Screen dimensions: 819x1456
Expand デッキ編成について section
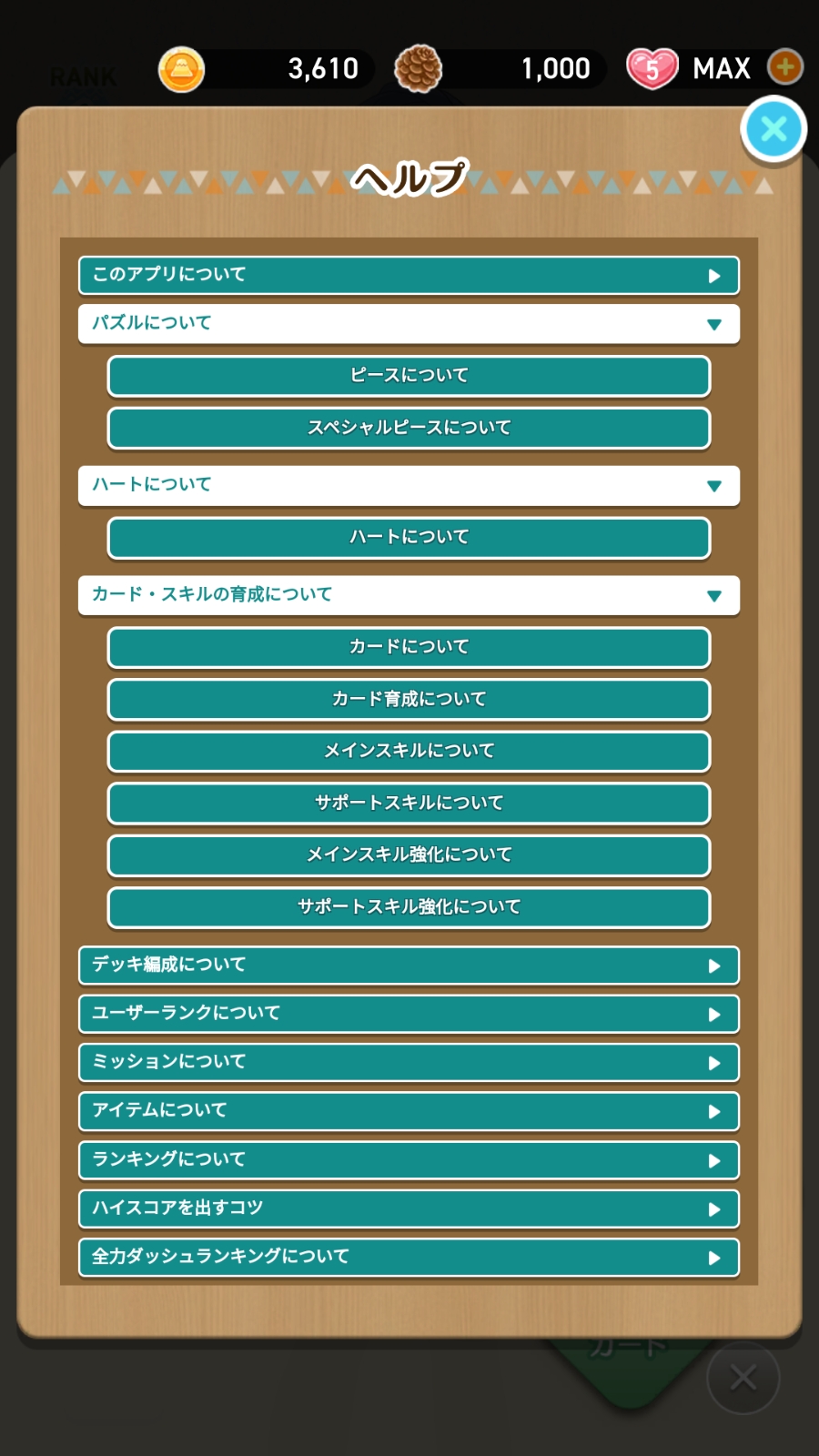click(409, 966)
